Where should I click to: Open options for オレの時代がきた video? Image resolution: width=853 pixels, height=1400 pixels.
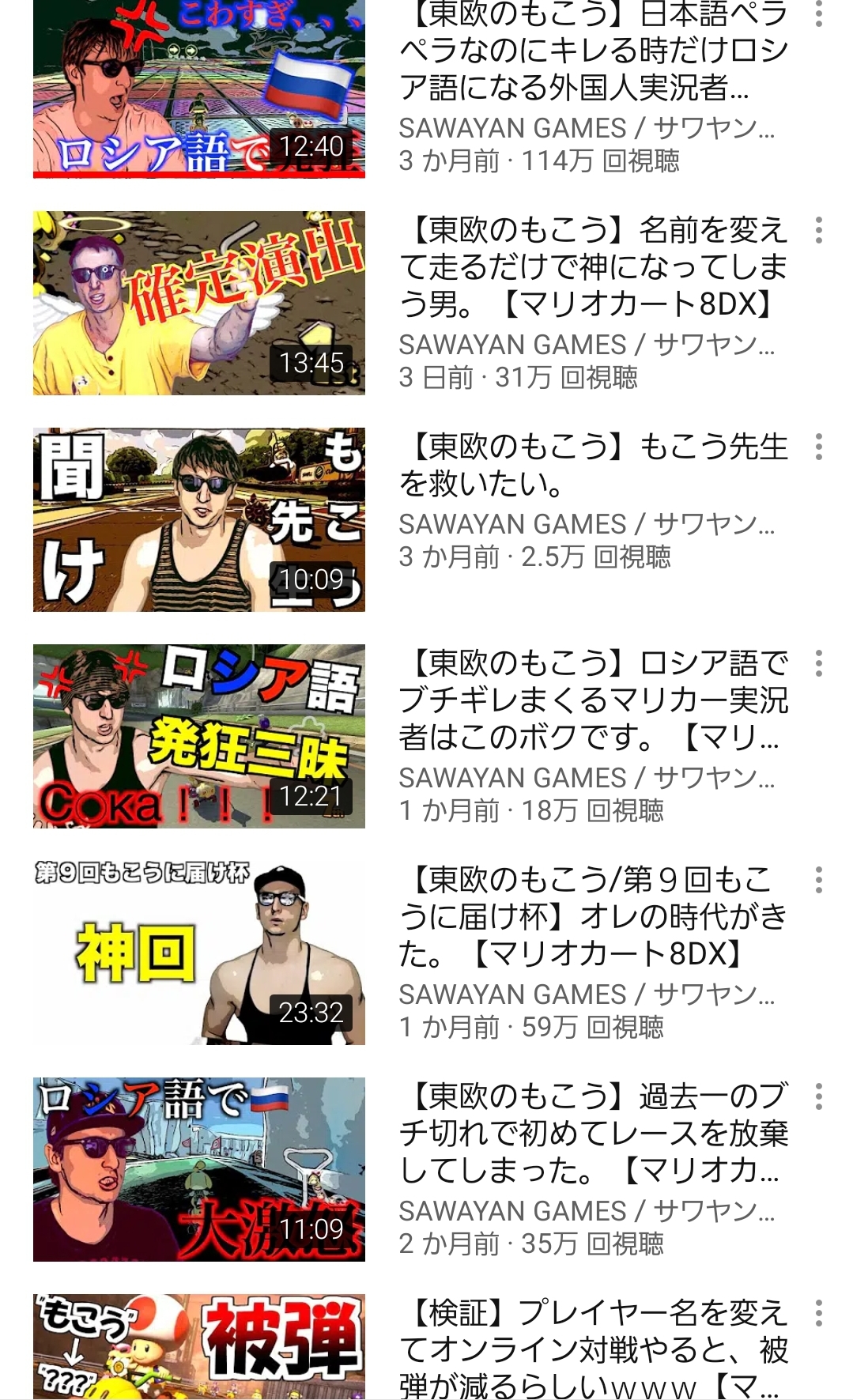point(819,880)
